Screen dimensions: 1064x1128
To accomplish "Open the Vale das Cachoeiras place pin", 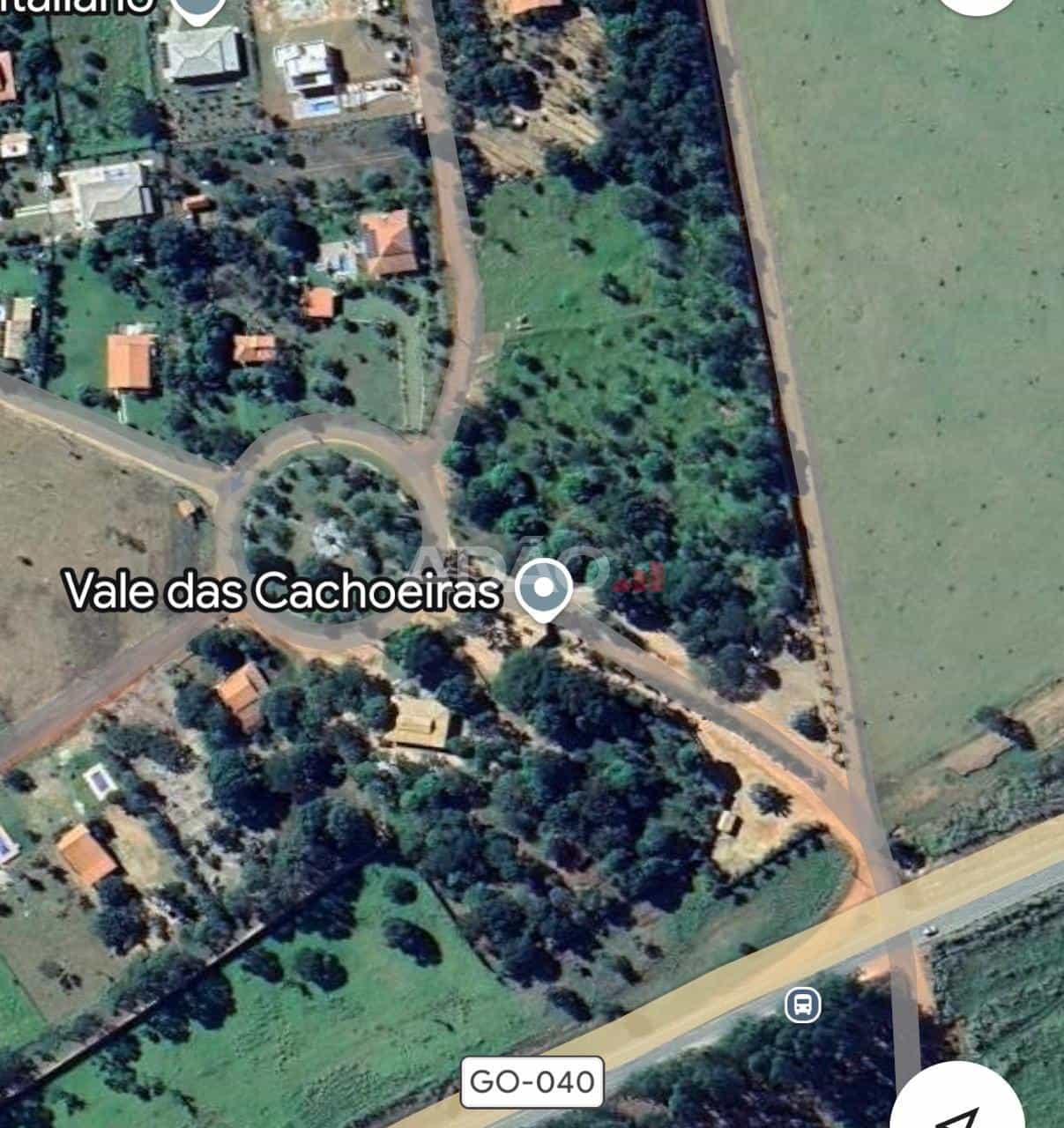I will [544, 588].
